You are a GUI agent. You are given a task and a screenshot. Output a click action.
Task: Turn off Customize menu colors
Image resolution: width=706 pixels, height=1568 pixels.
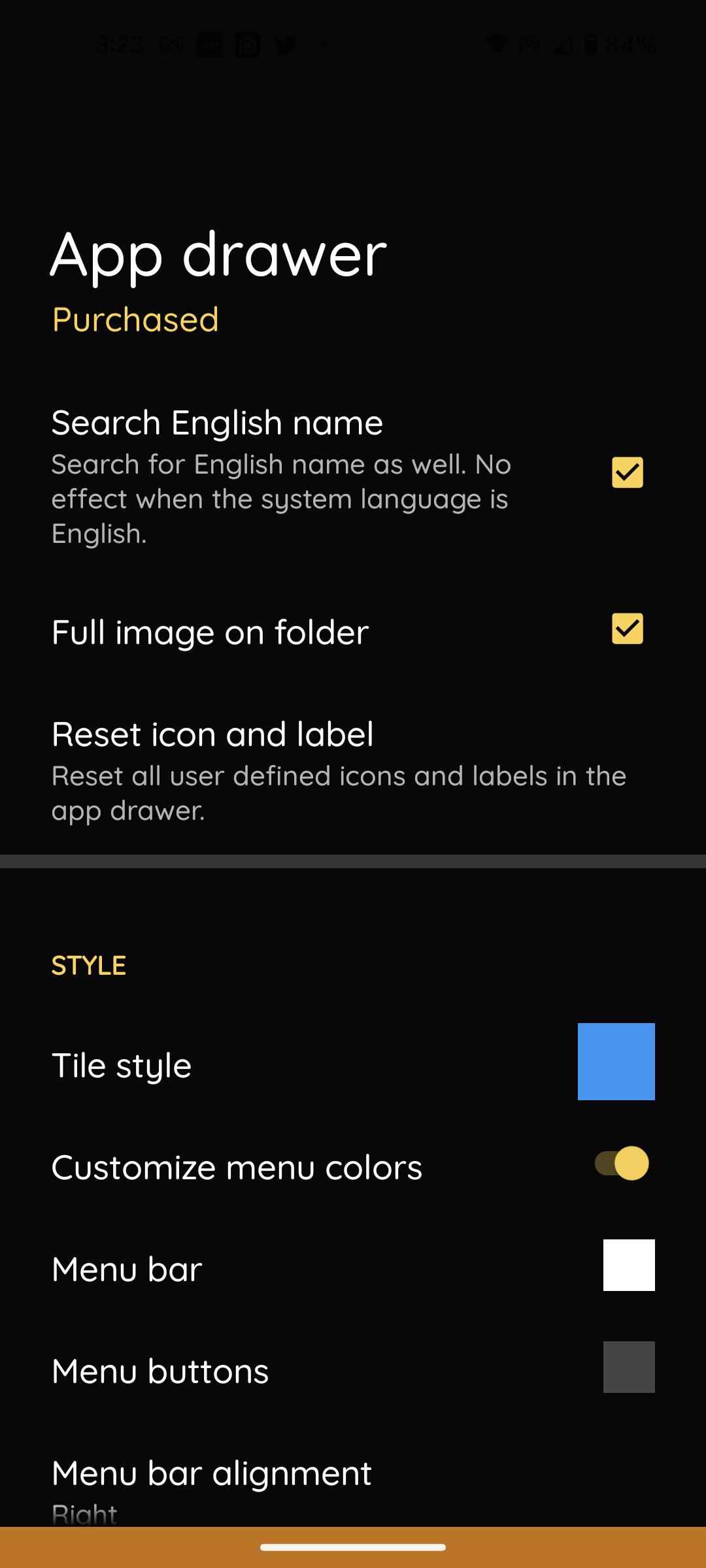click(x=622, y=1164)
